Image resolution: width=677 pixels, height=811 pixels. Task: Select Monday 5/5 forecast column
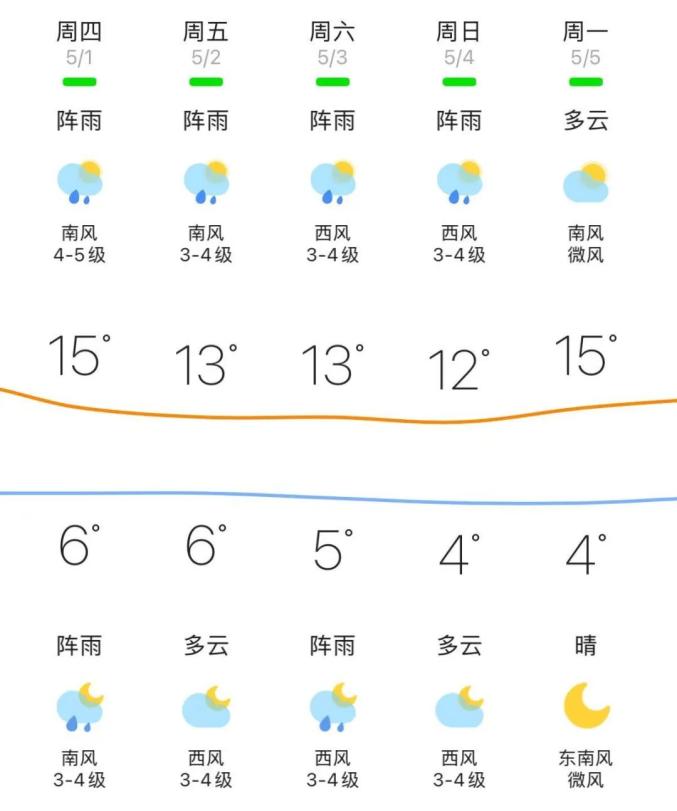pyautogui.click(x=586, y=43)
